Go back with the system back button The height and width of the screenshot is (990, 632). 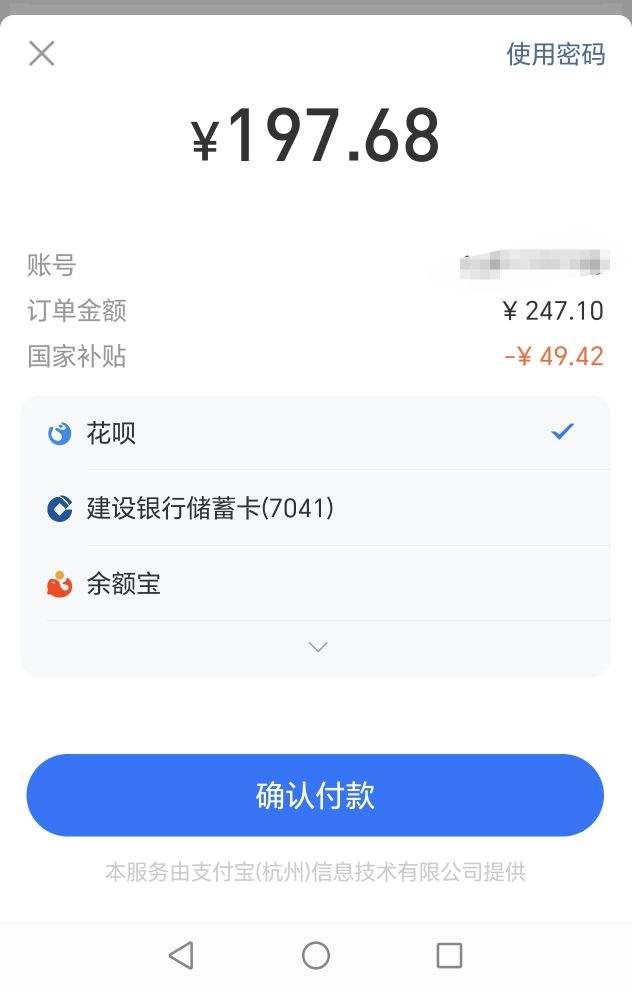(x=181, y=955)
